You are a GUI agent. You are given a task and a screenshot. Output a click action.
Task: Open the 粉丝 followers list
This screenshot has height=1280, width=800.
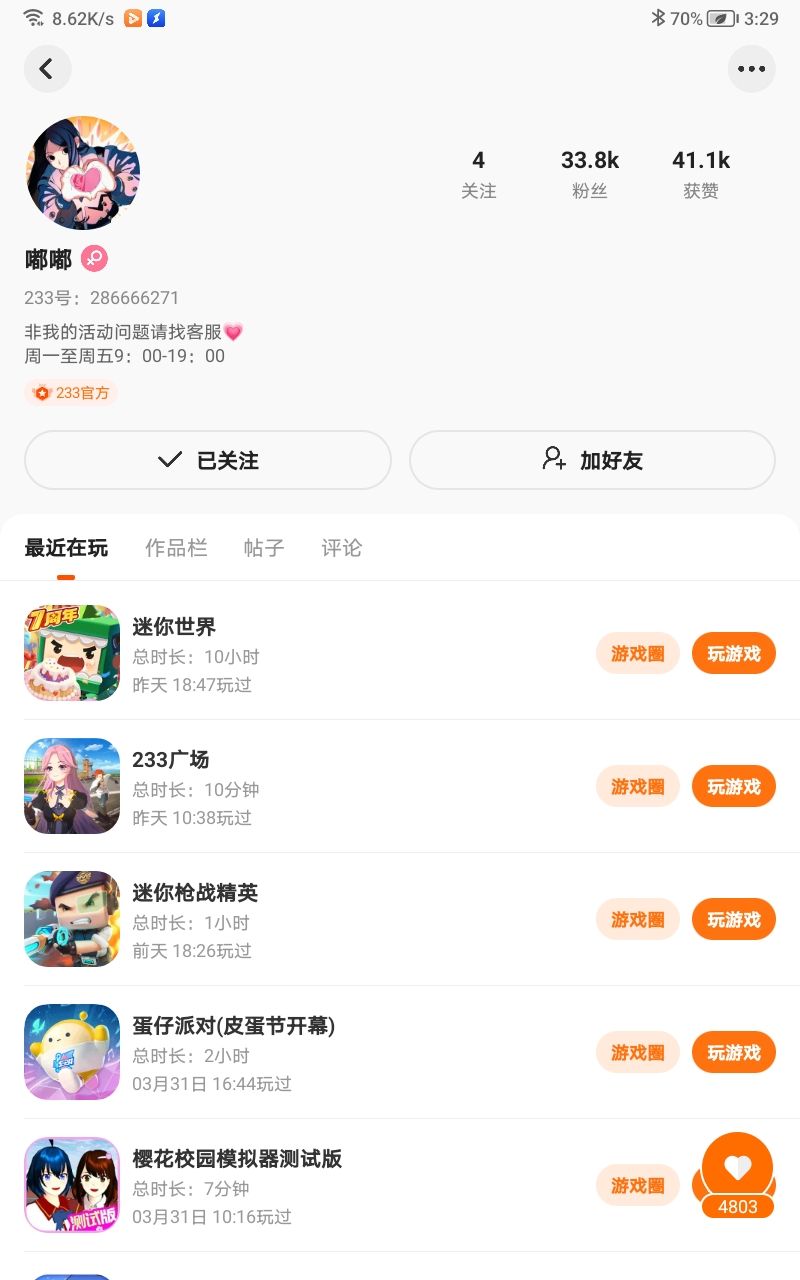coord(589,173)
